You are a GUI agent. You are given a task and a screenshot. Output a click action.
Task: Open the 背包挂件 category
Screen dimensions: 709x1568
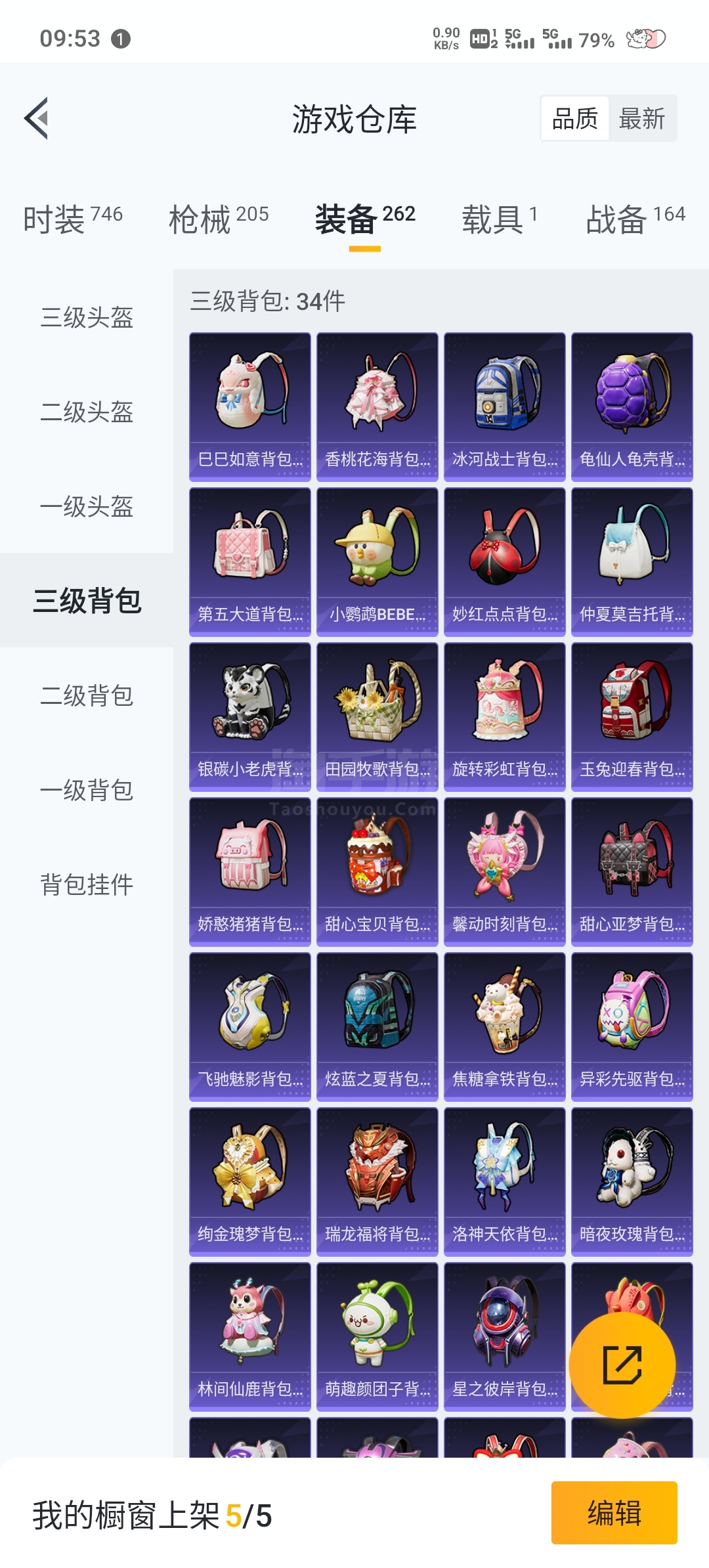(x=87, y=885)
